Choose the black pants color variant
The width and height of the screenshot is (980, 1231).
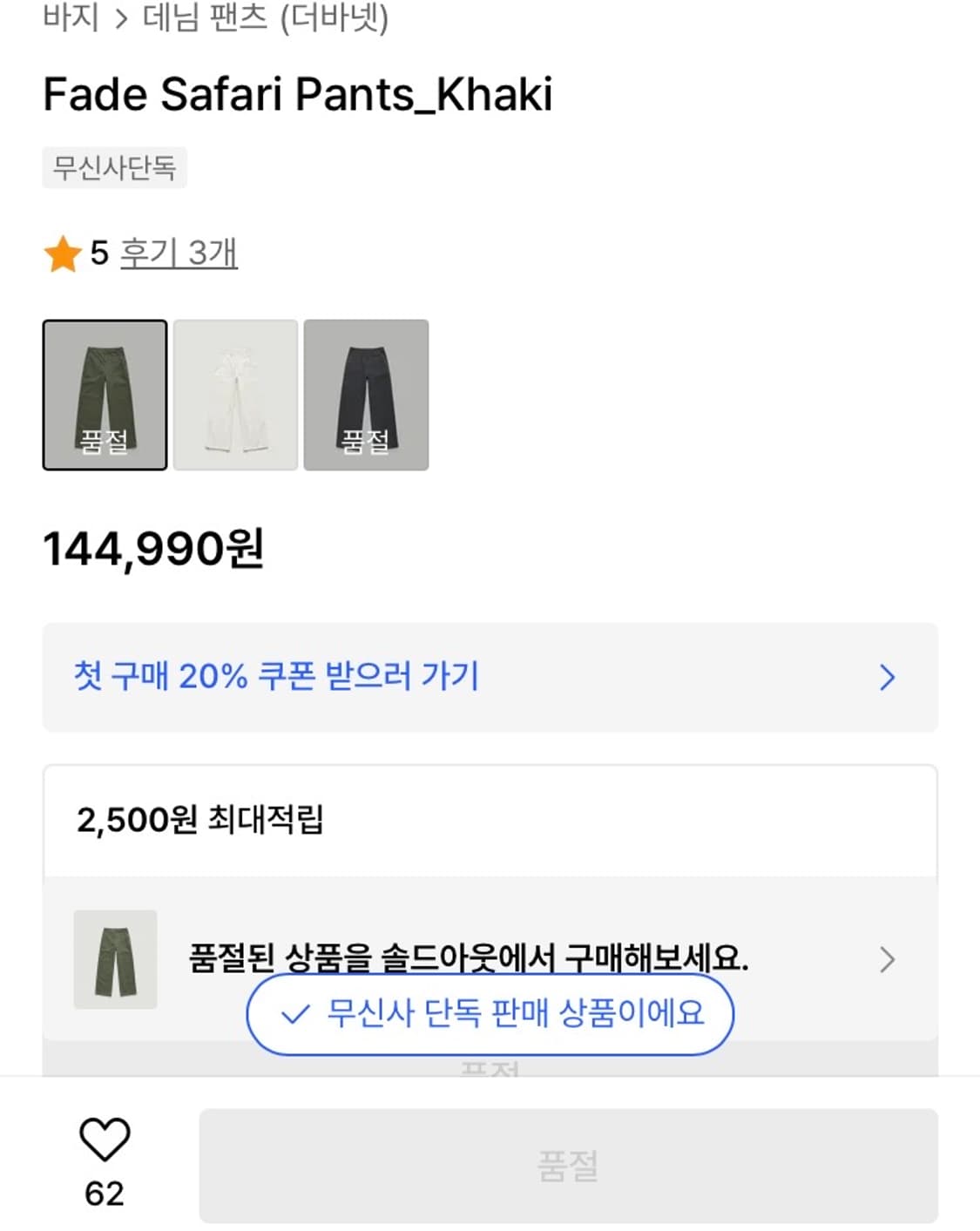[366, 396]
